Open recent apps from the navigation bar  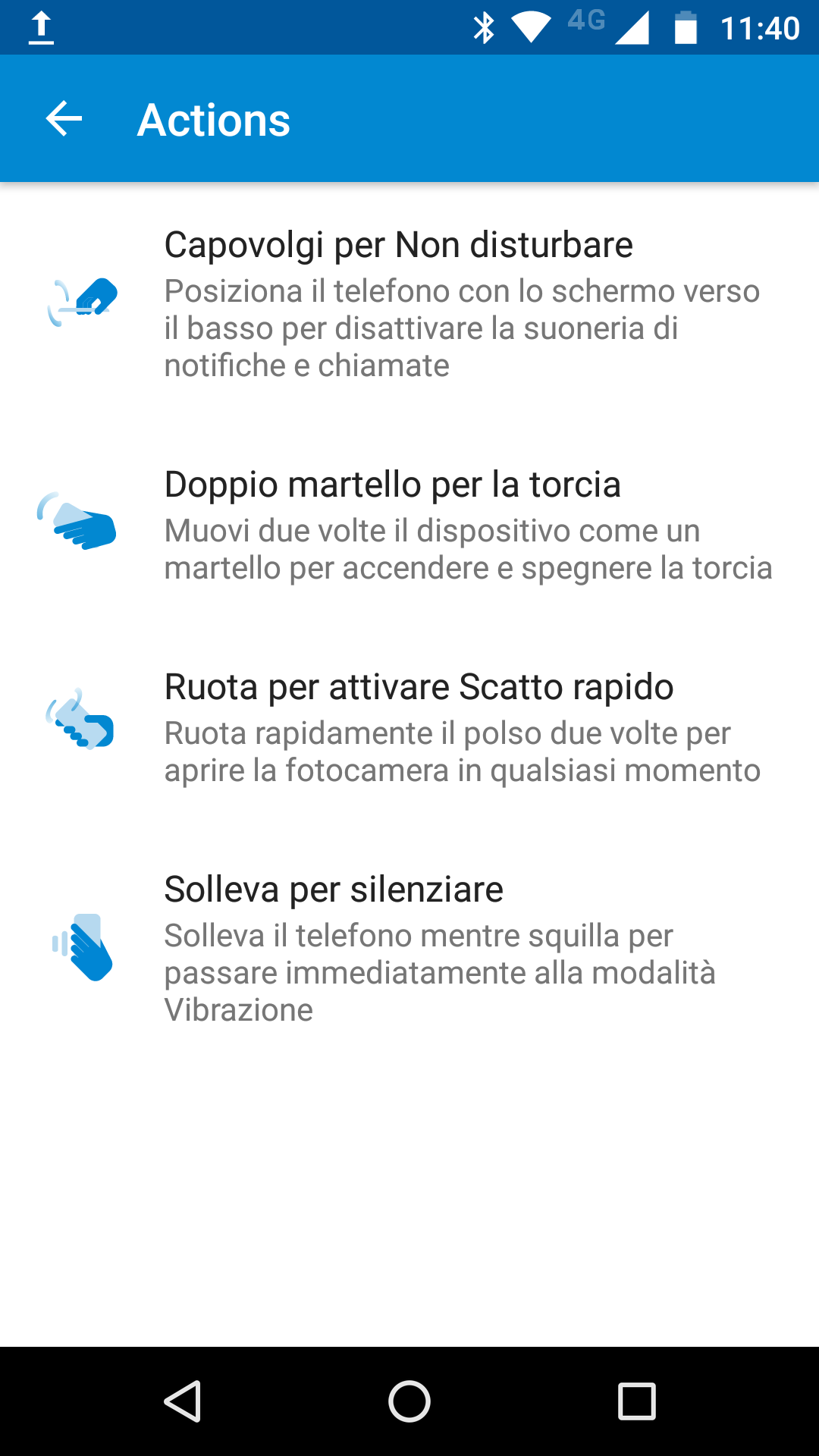point(637,1401)
